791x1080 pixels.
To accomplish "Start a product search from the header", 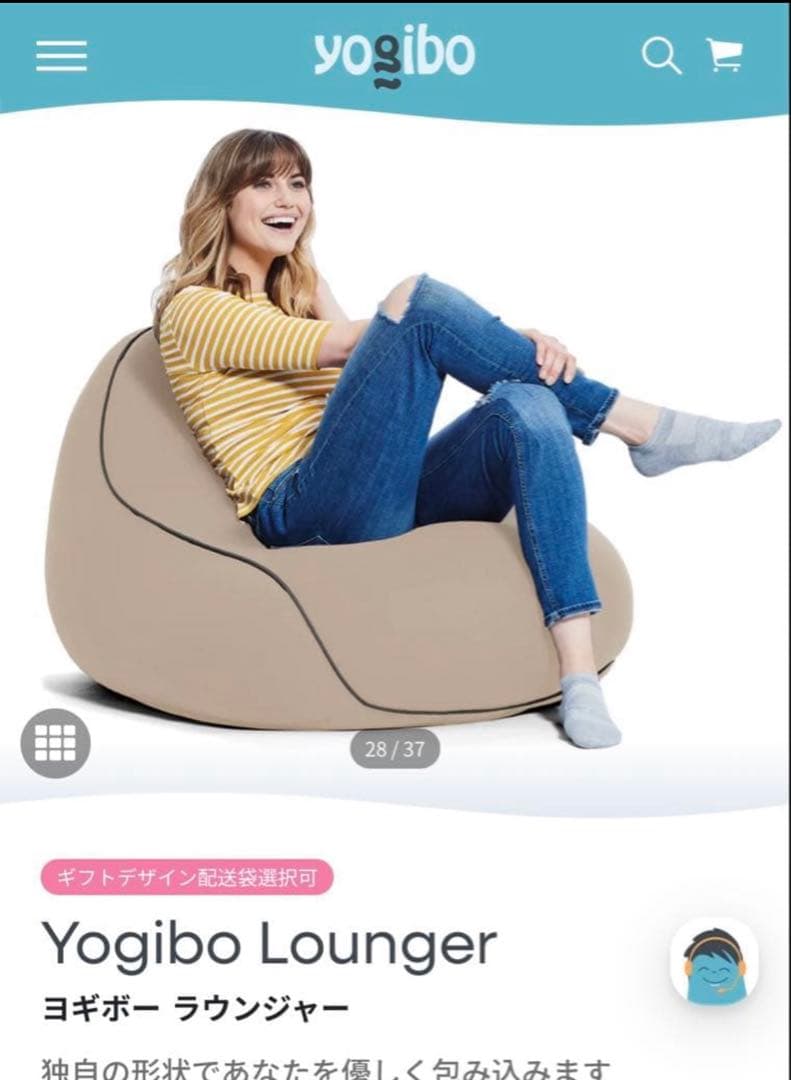I will pos(661,57).
